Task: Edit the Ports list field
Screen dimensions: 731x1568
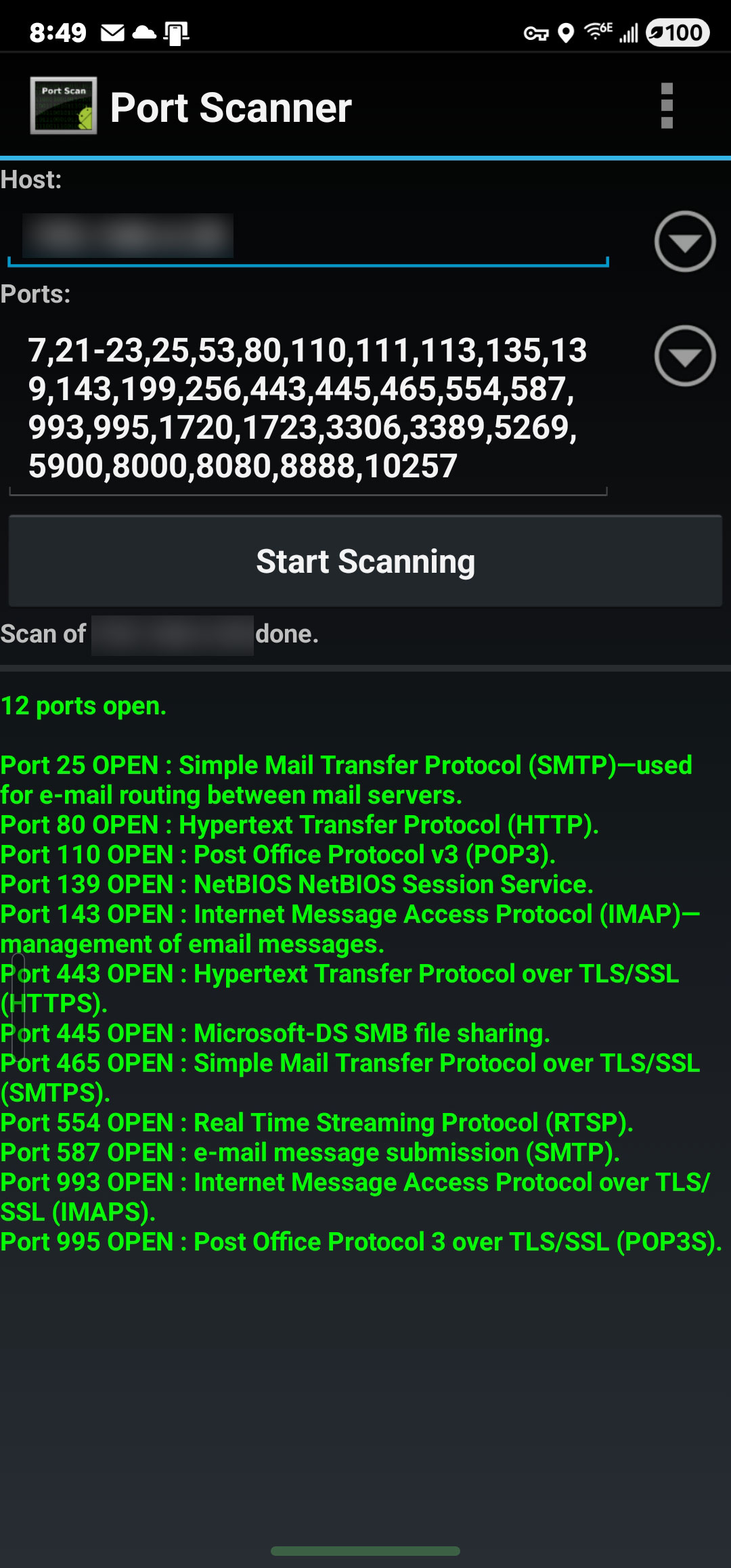Action: pos(308,408)
